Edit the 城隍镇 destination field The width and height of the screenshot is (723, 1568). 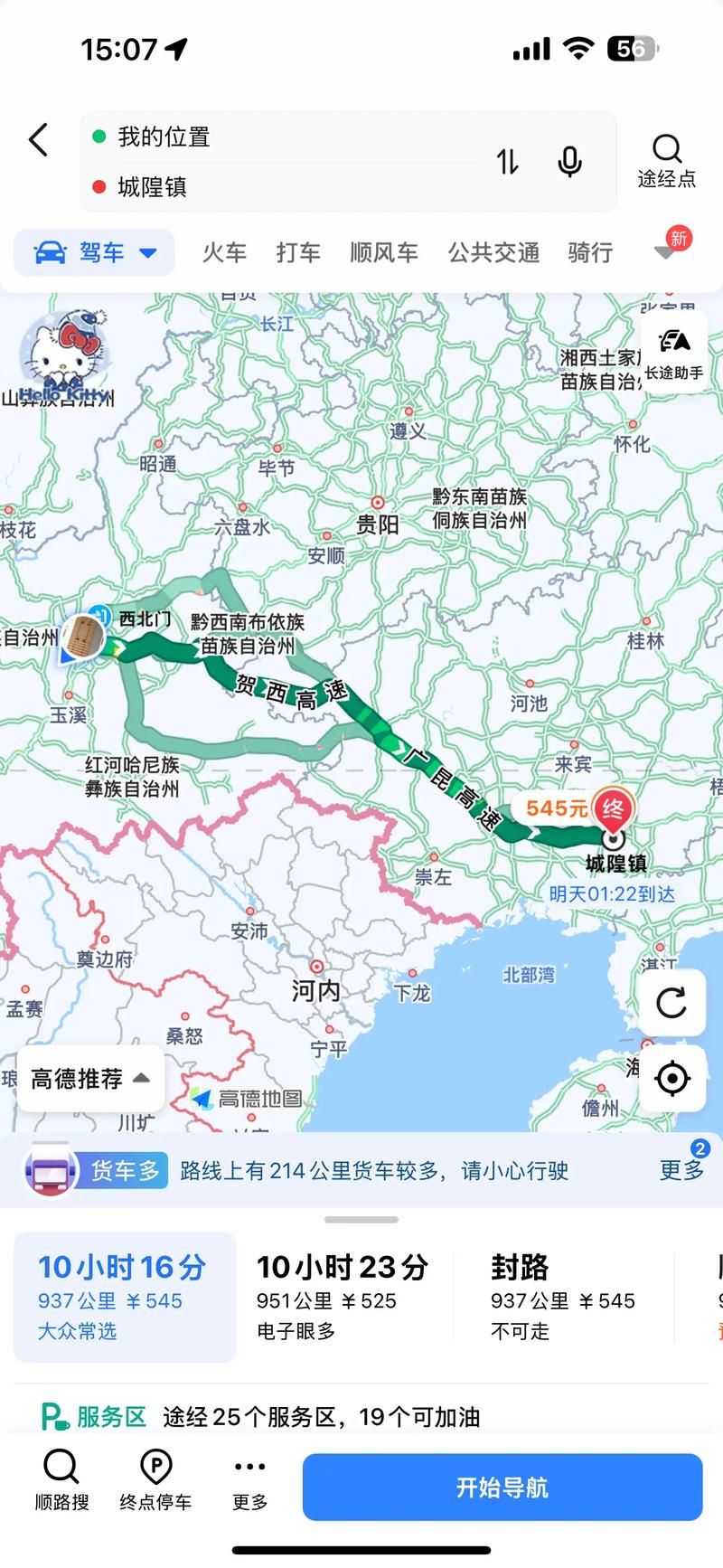click(x=271, y=187)
